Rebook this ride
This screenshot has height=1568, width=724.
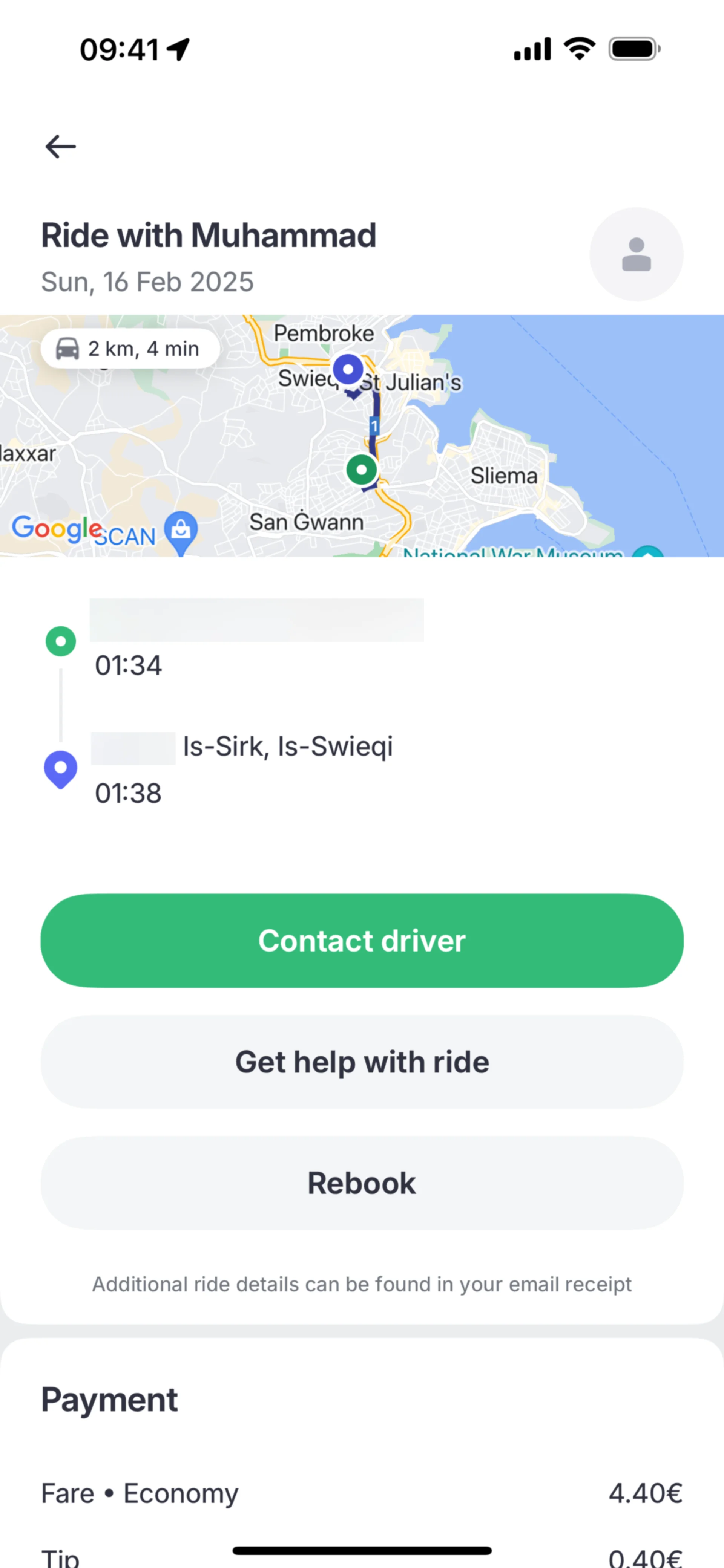click(x=362, y=1183)
